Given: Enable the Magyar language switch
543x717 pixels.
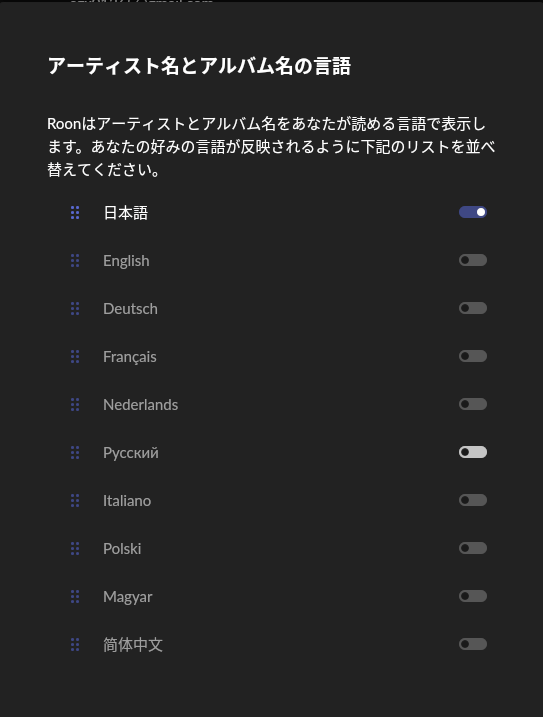Looking at the screenshot, I should tap(473, 596).
